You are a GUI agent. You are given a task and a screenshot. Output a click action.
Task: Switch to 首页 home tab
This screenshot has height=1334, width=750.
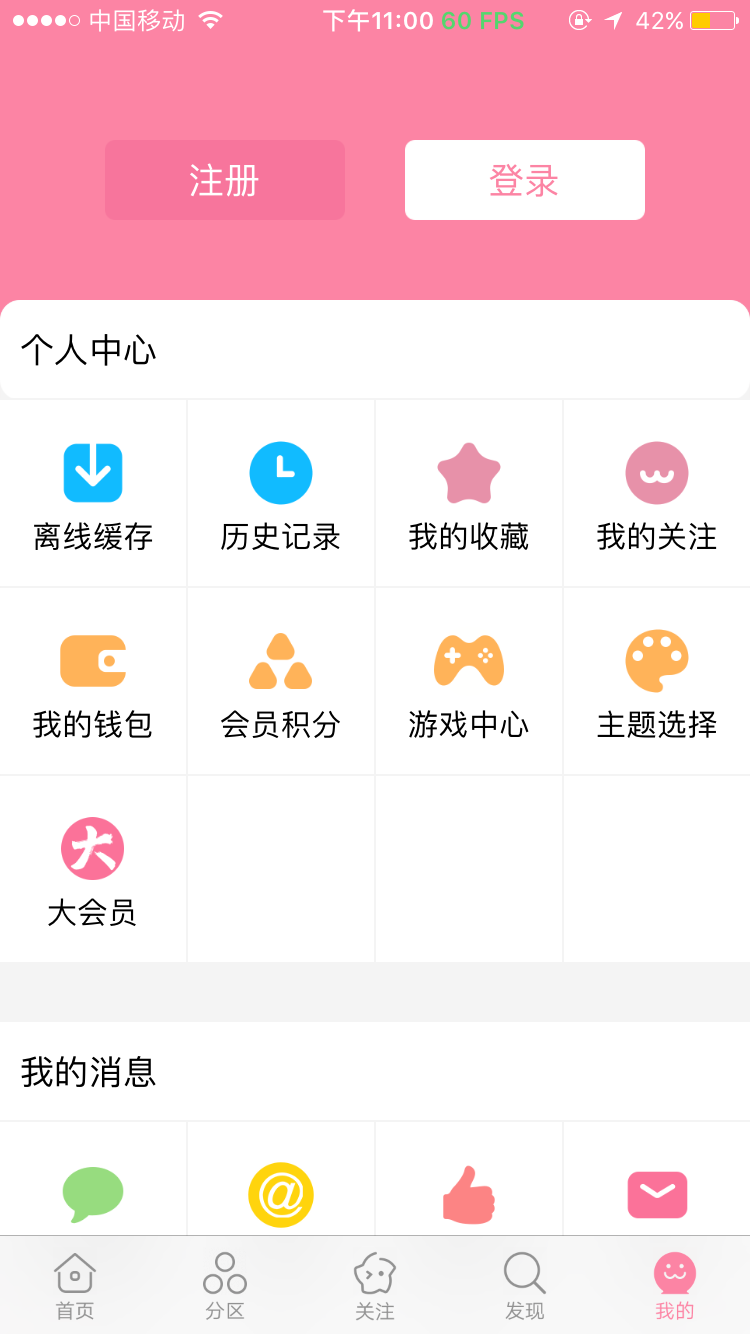tap(75, 1286)
